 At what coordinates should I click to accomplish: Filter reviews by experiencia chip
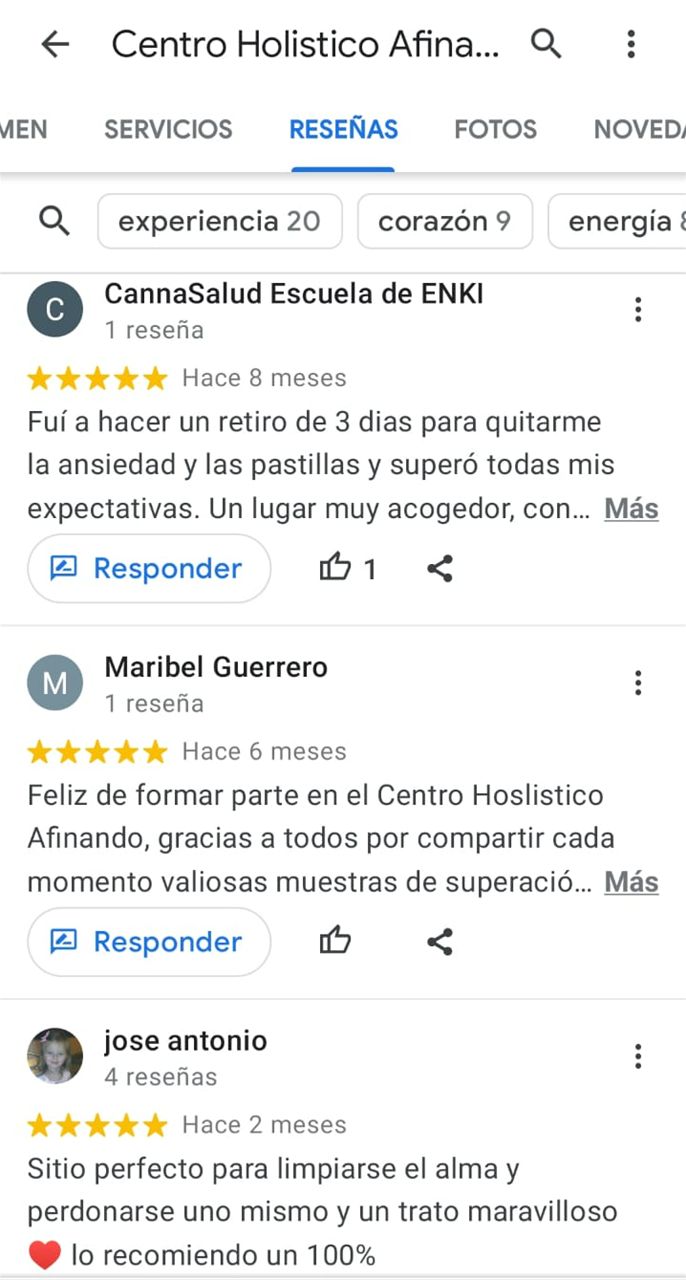[219, 221]
